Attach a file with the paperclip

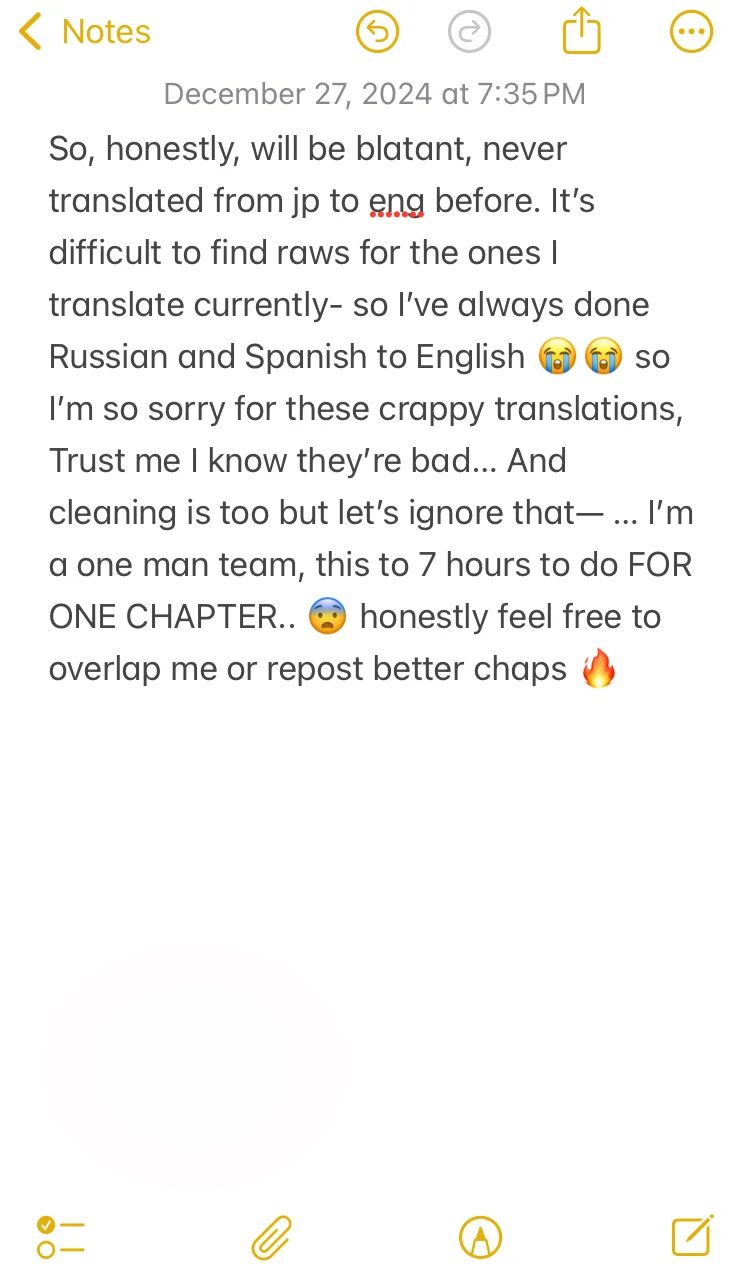click(271, 1237)
